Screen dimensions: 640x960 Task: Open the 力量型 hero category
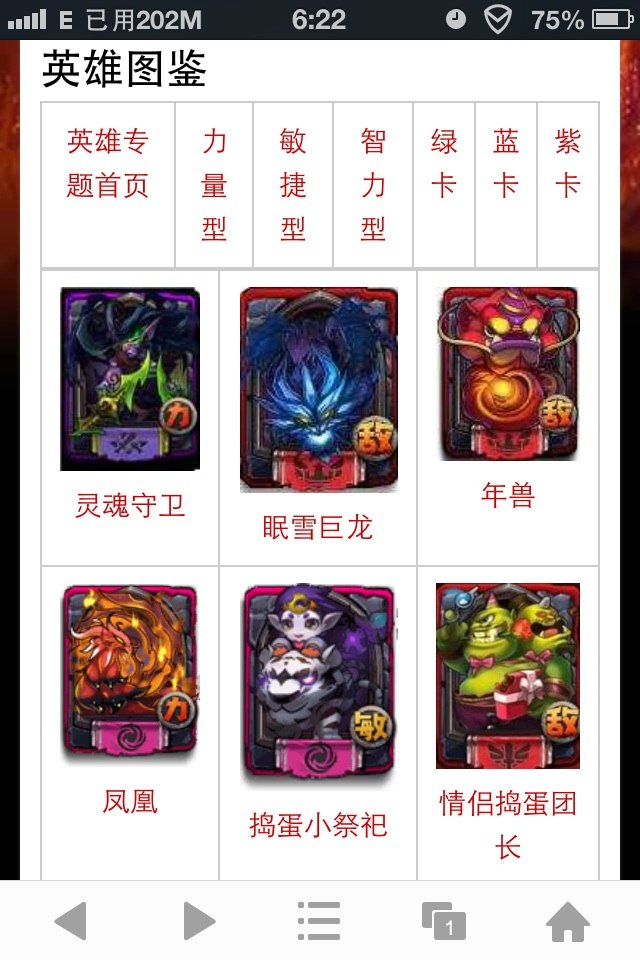(214, 185)
